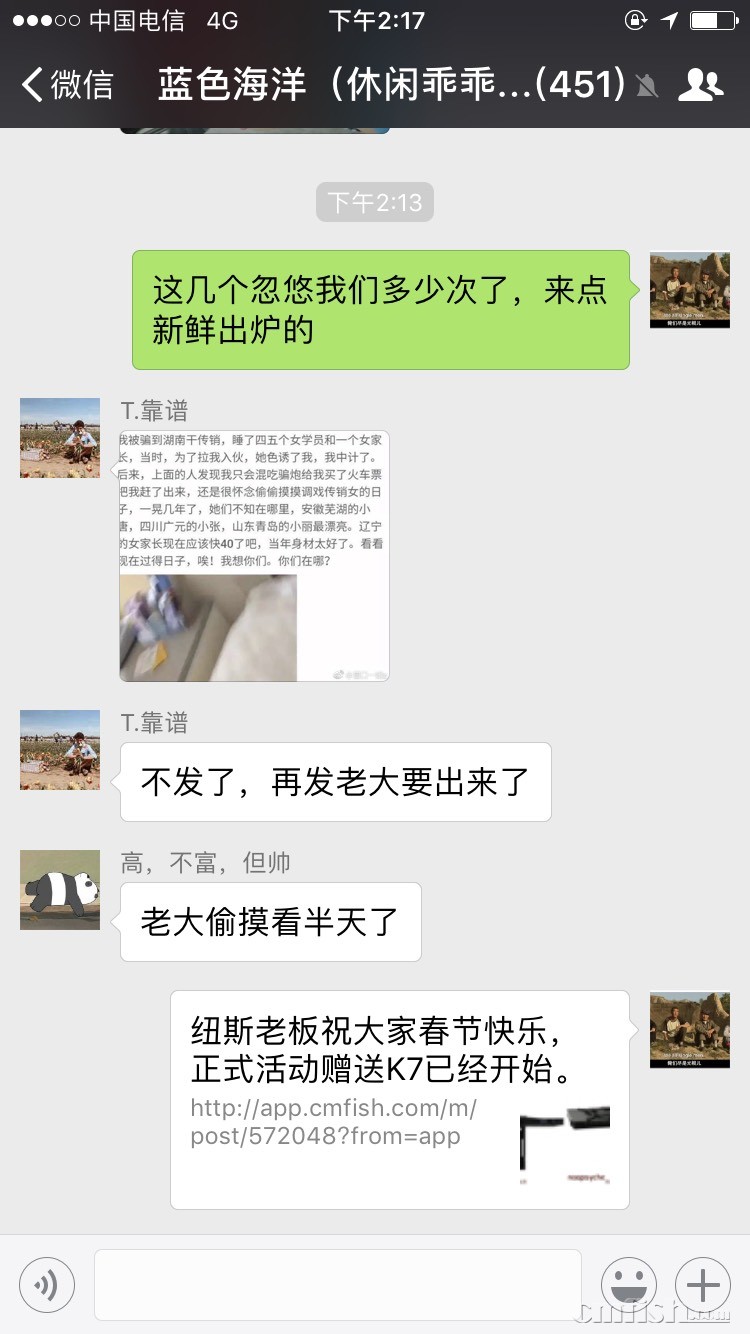The width and height of the screenshot is (750, 1334).
Task: Switch to voice message input
Action: pyautogui.click(x=47, y=1284)
